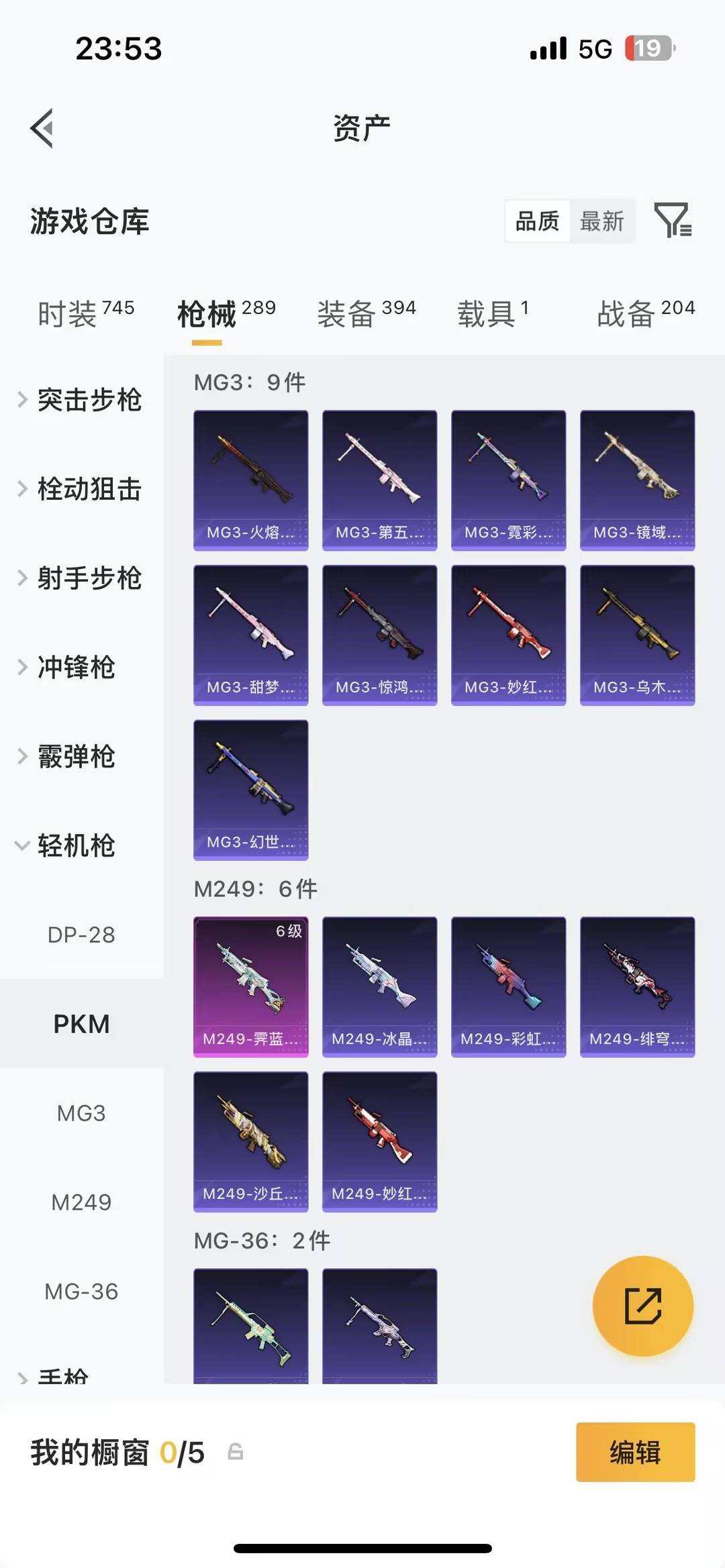Switch sorting to 最新
The width and height of the screenshot is (725, 1568).
602,221
